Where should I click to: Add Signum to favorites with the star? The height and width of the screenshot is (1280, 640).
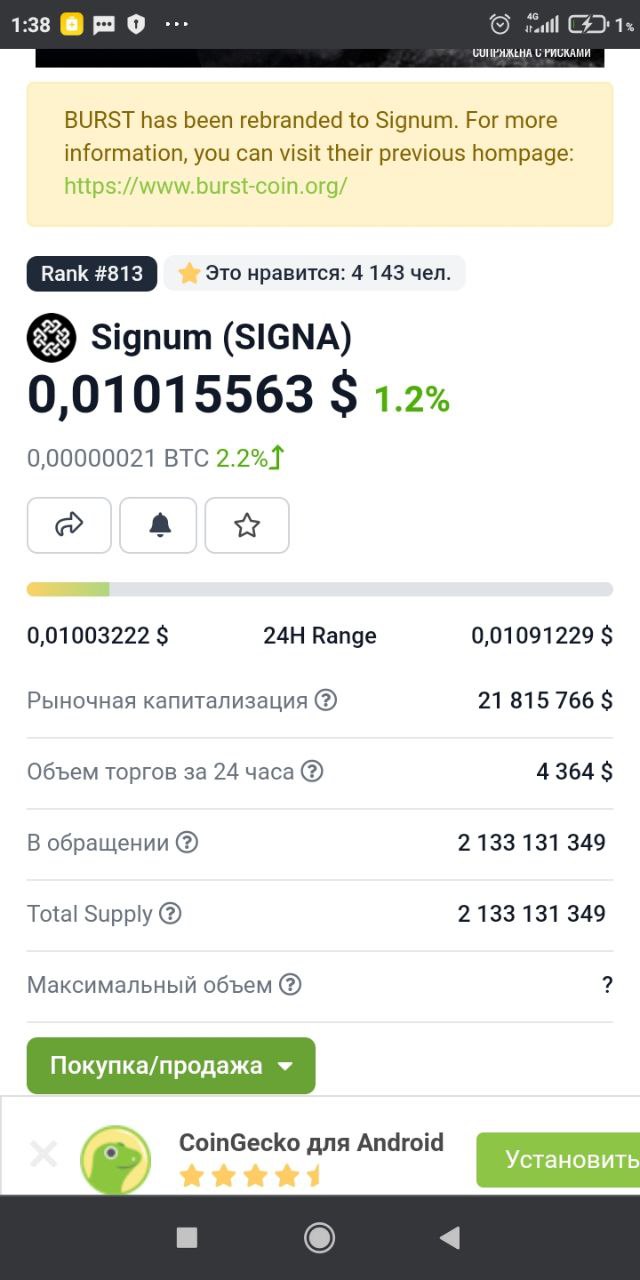(247, 525)
